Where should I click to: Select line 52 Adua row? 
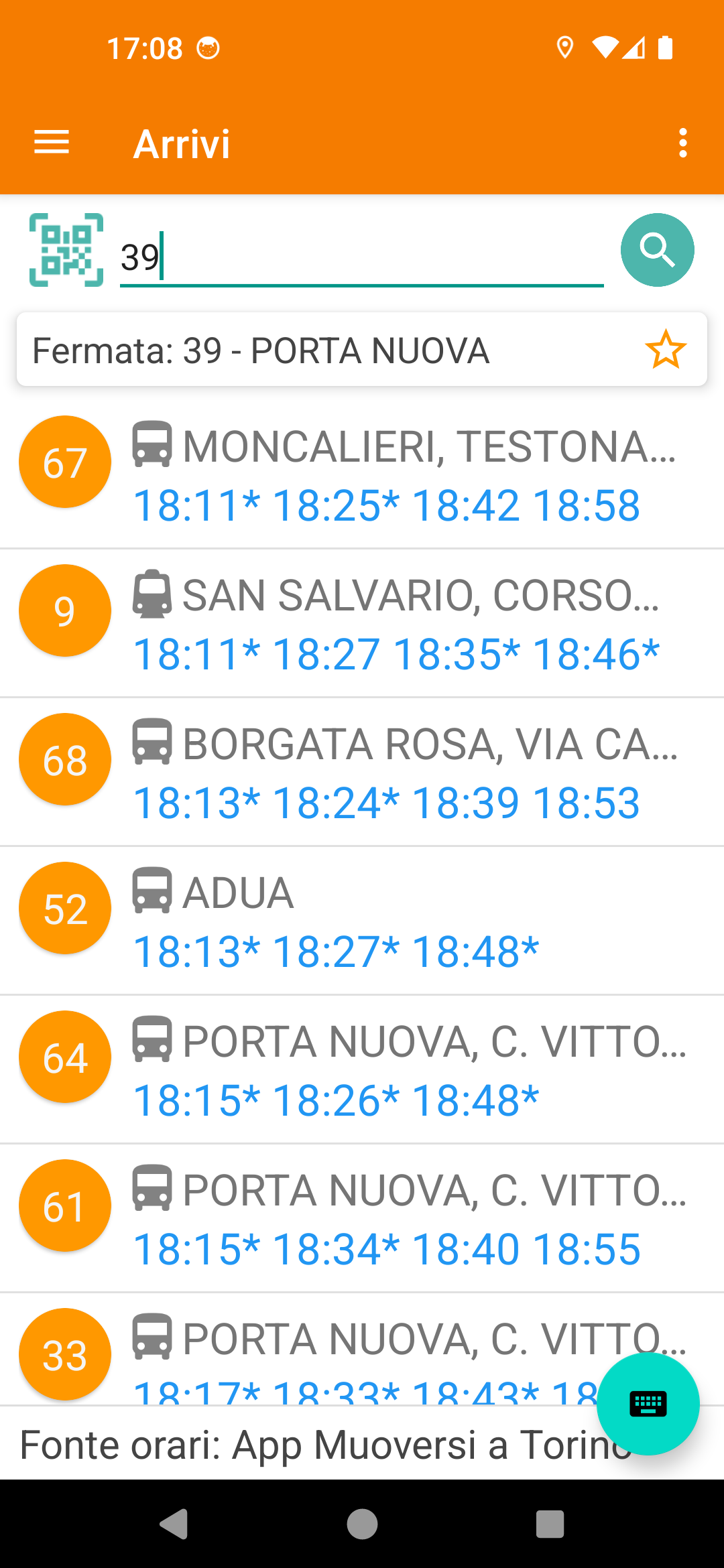coord(362,921)
